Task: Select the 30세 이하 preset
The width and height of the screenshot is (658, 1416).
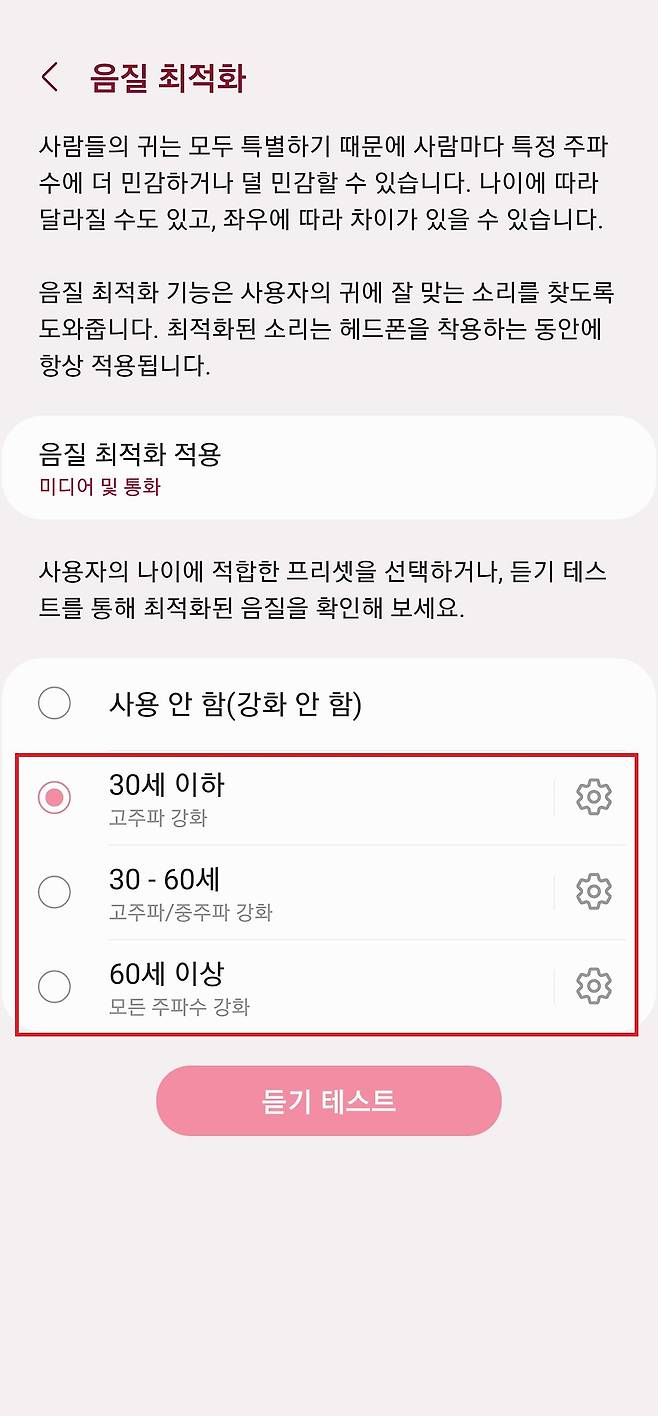Action: 54,797
